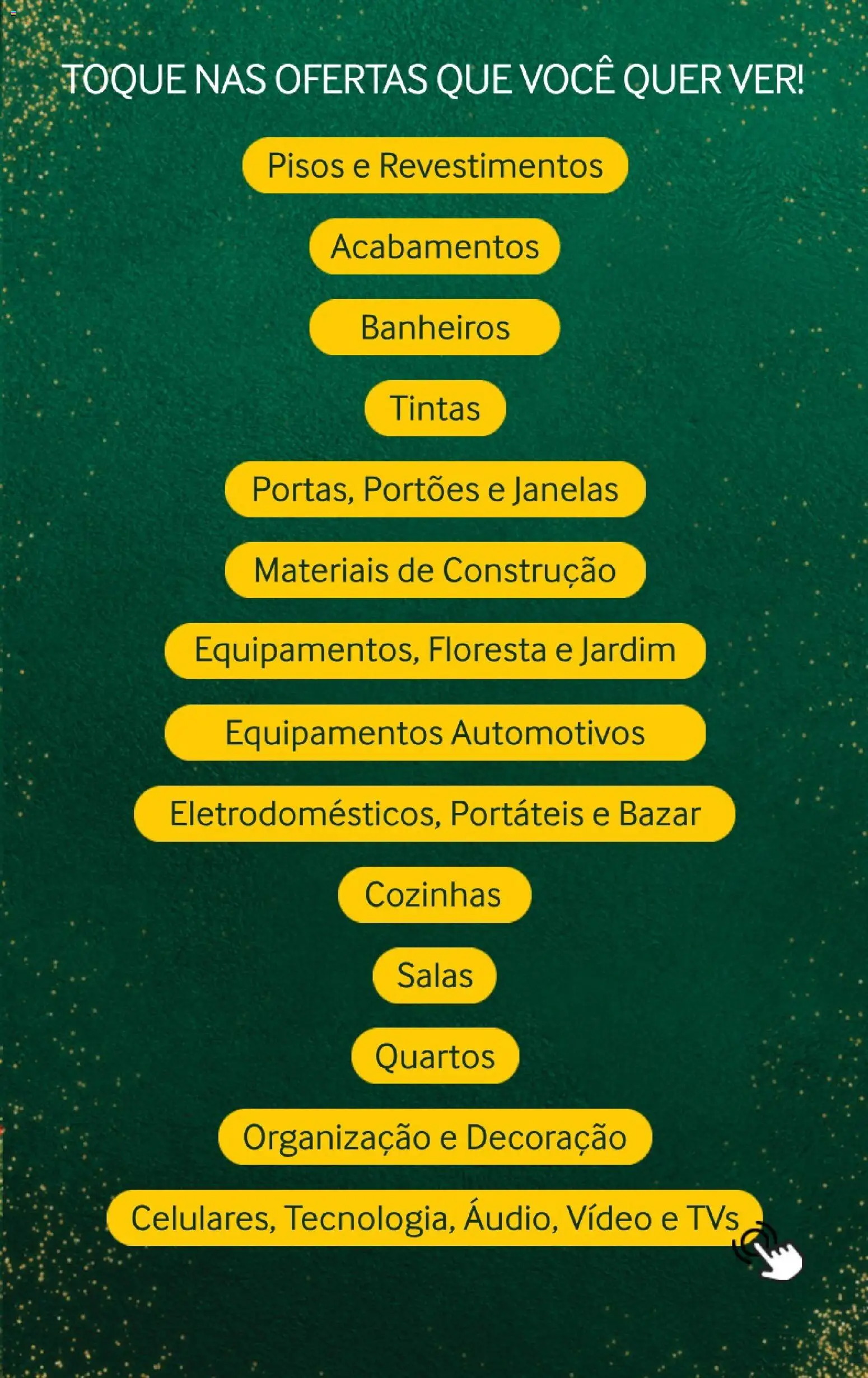Open Organização e Decoração offers

click(x=435, y=1137)
